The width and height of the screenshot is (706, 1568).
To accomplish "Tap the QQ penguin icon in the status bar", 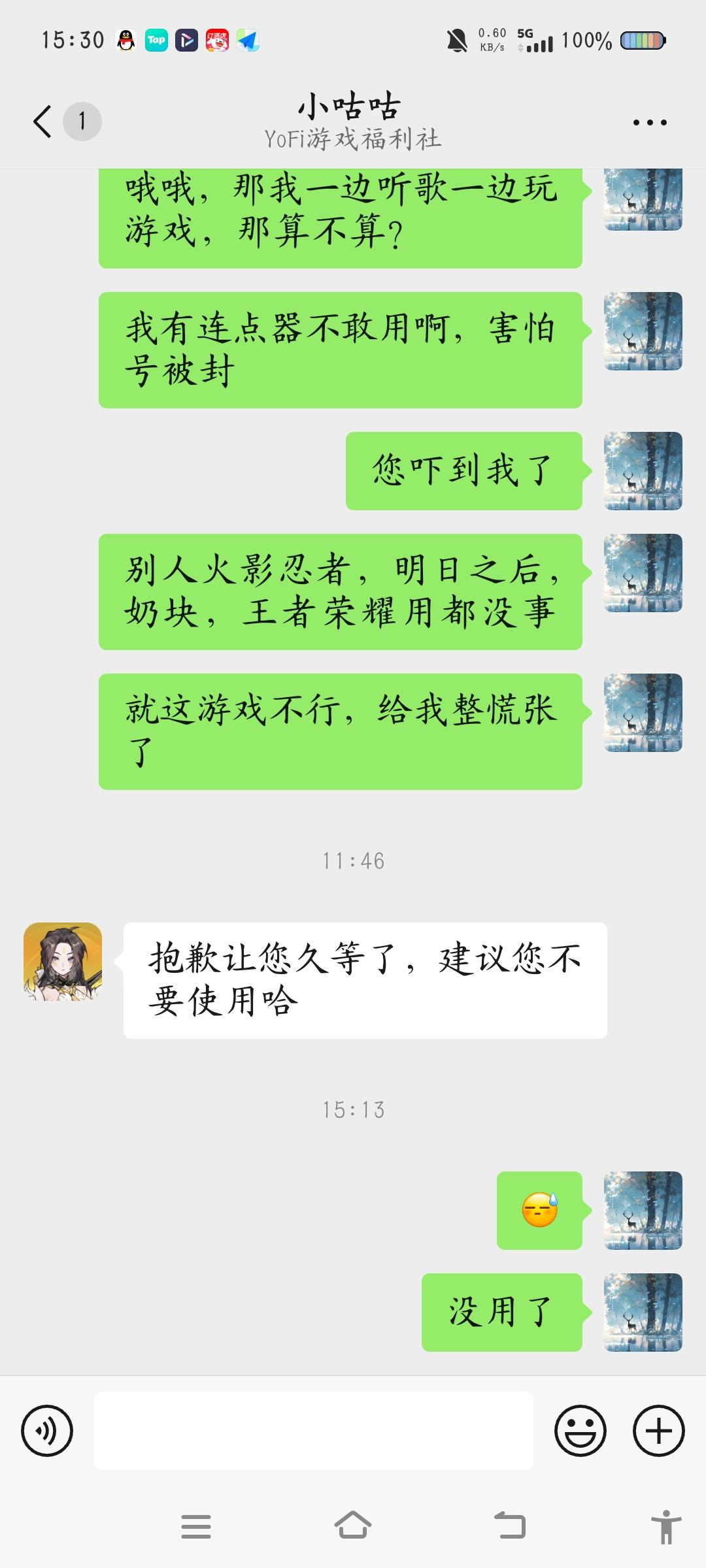I will tap(126, 41).
